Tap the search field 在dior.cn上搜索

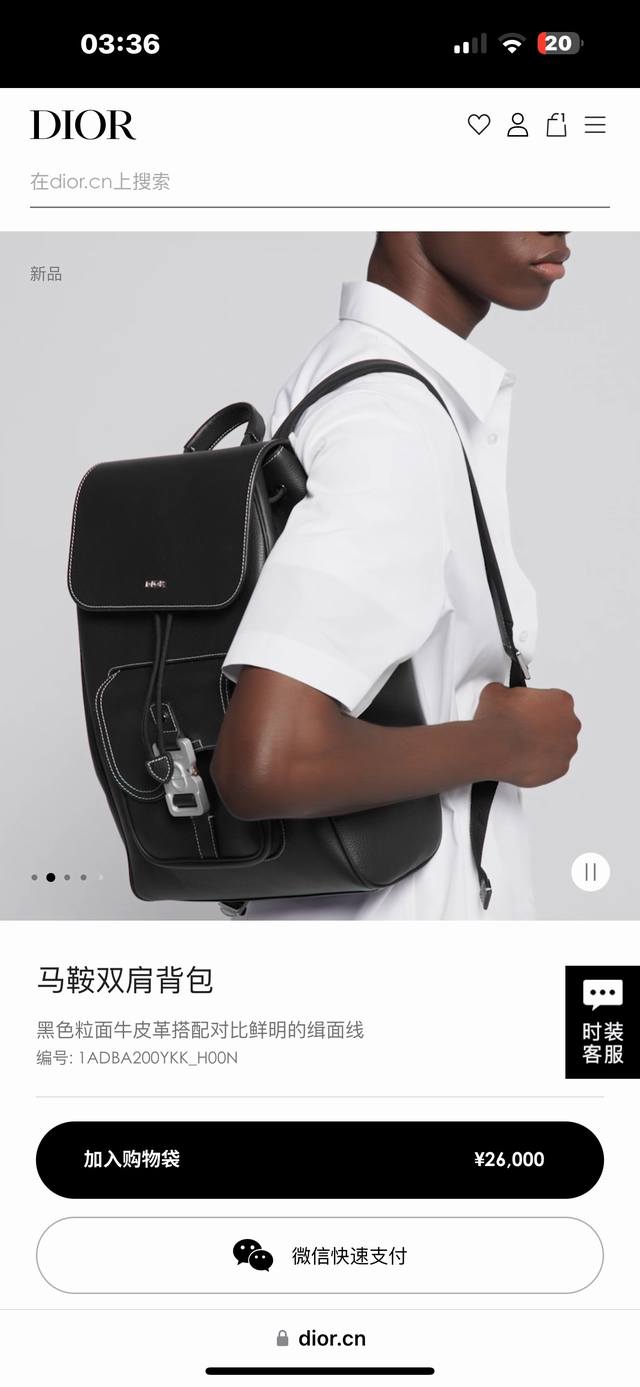click(319, 182)
